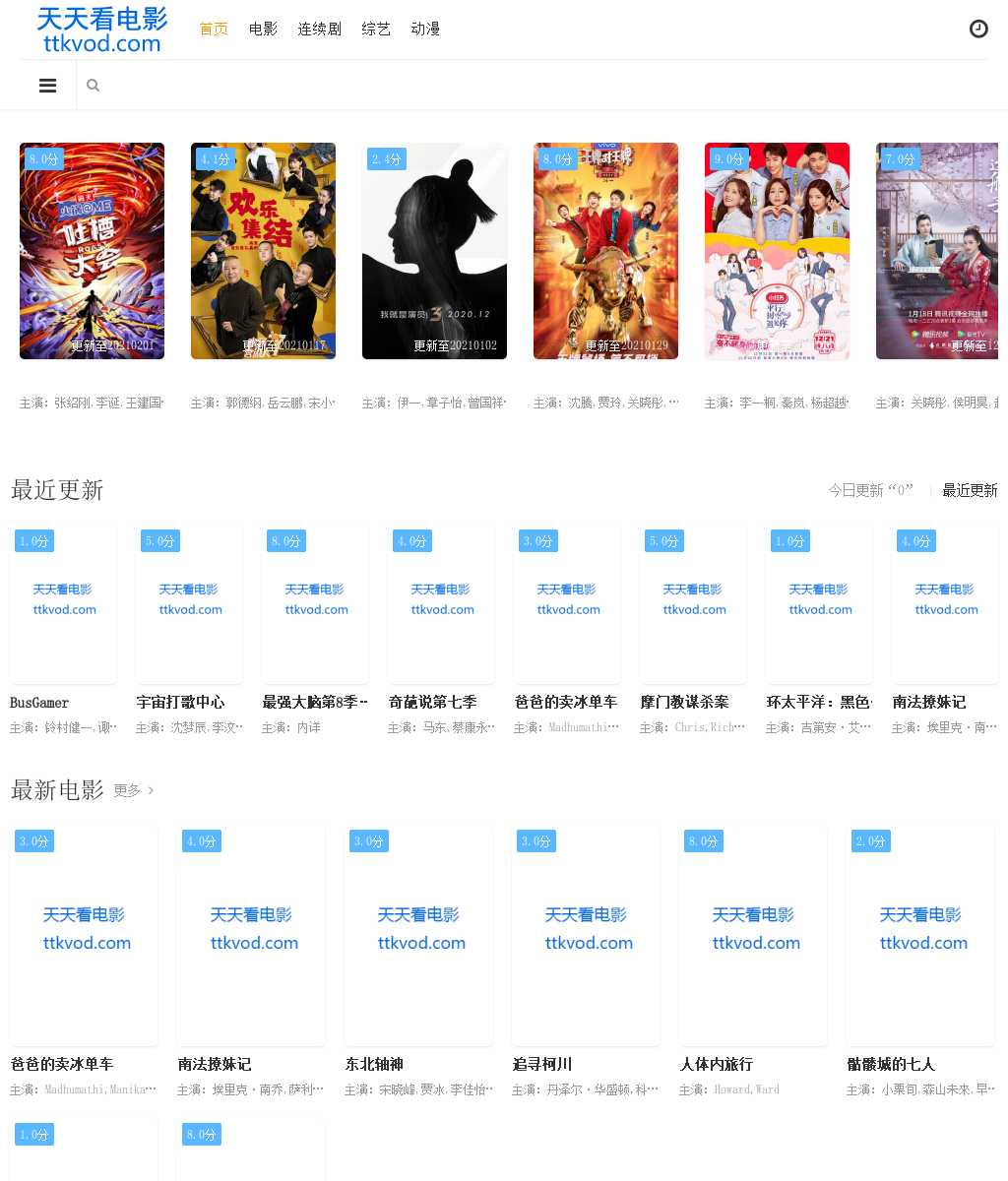The image size is (1008, 1181).
Task: Switch to the 综艺 tab
Action: point(376,29)
